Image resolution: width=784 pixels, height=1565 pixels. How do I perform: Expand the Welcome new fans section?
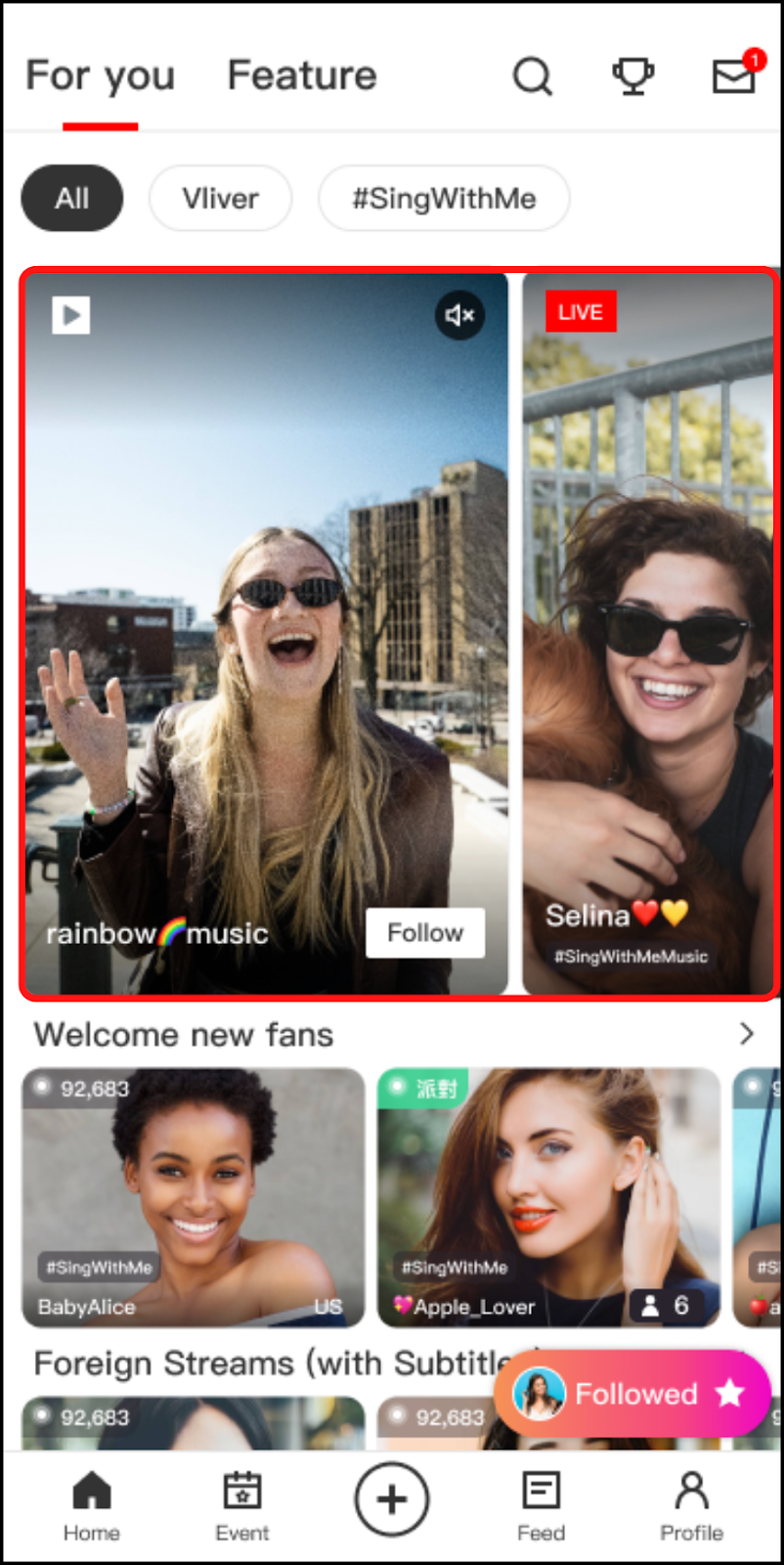[x=747, y=1034]
